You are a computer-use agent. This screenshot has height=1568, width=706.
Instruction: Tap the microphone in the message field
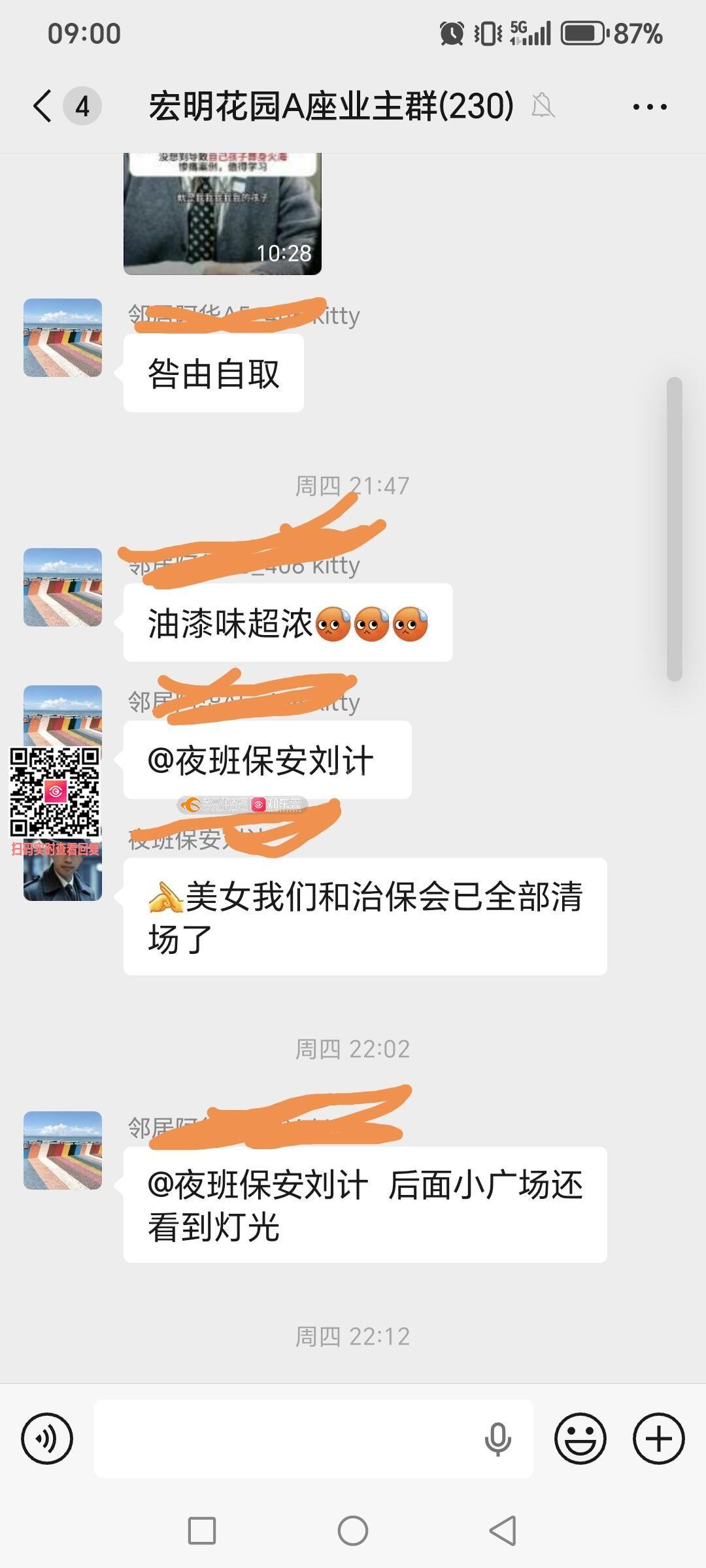coord(497,1438)
